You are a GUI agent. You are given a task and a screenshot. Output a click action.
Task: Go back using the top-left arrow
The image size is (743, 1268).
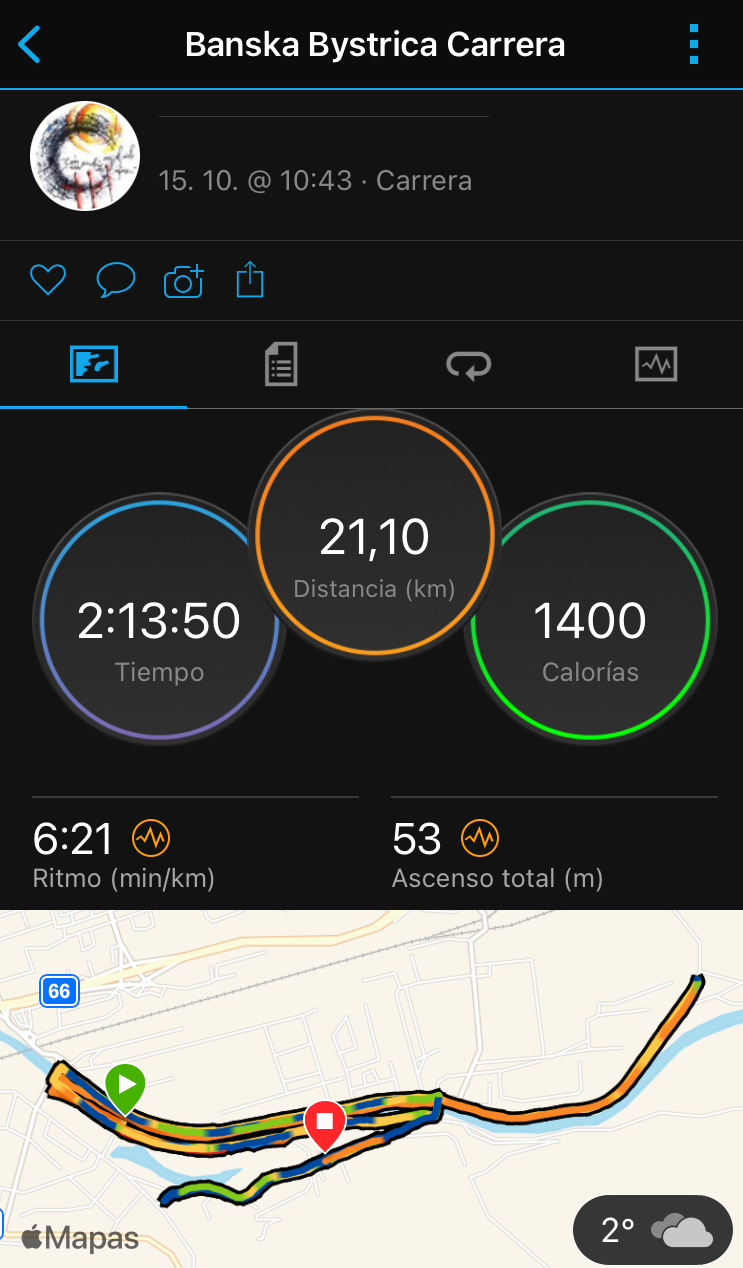31,45
